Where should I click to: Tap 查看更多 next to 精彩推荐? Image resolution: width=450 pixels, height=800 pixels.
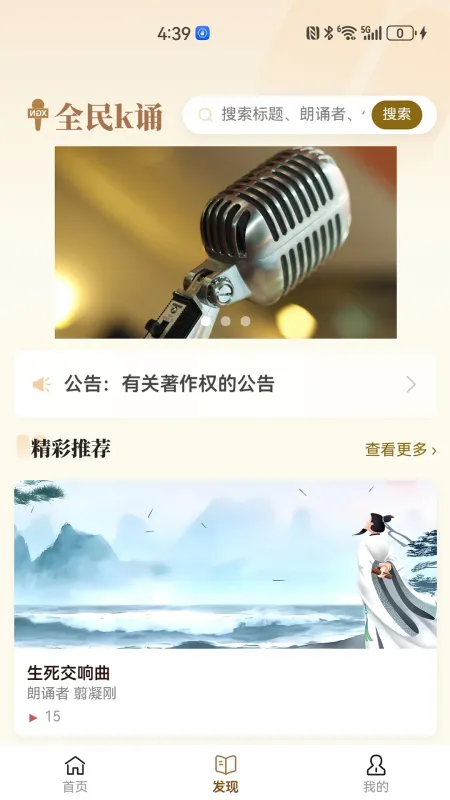coord(401,449)
